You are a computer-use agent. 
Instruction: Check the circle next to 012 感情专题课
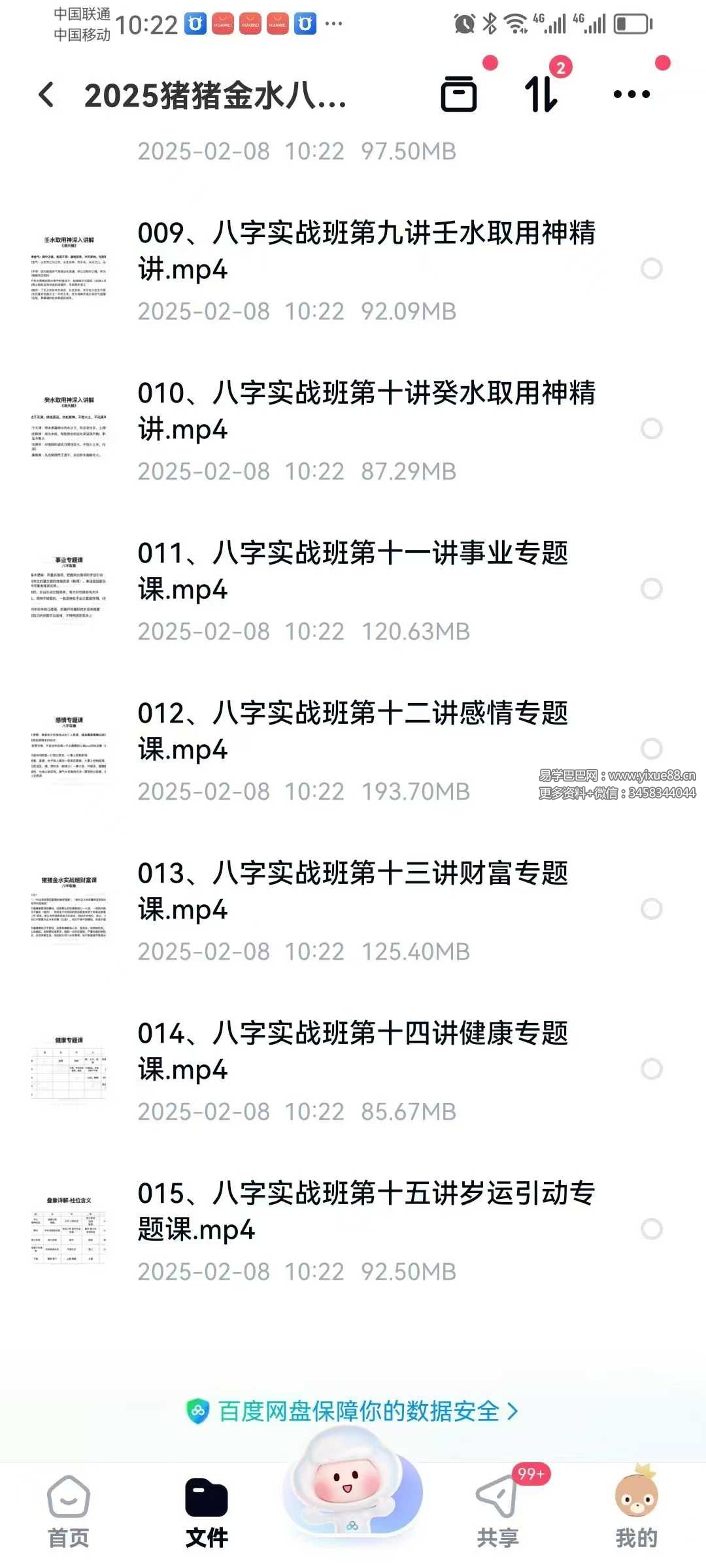pyautogui.click(x=652, y=749)
